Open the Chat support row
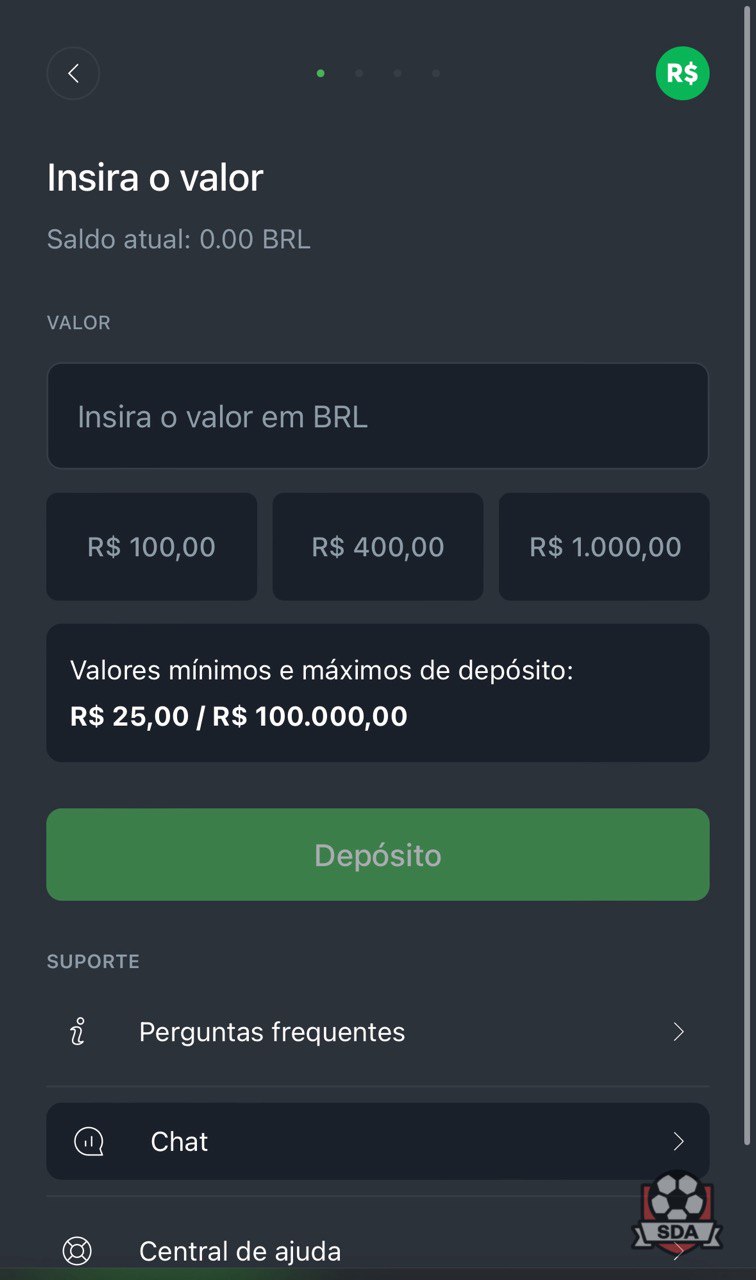The height and width of the screenshot is (1280, 756). (x=378, y=1141)
